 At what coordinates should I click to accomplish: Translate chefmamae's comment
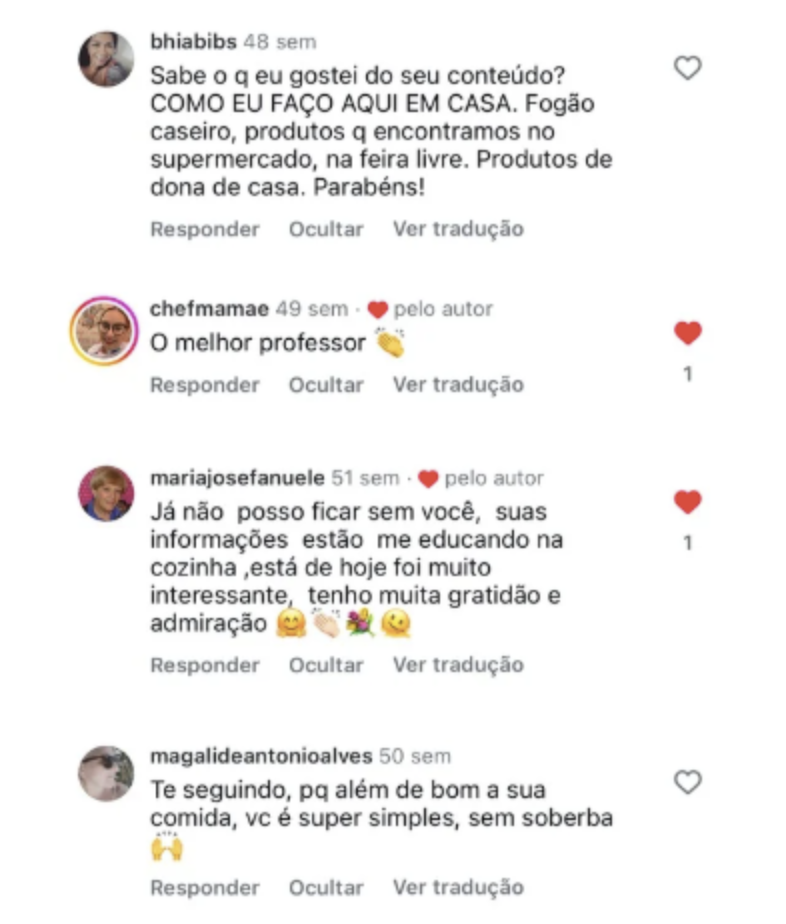[x=457, y=384]
